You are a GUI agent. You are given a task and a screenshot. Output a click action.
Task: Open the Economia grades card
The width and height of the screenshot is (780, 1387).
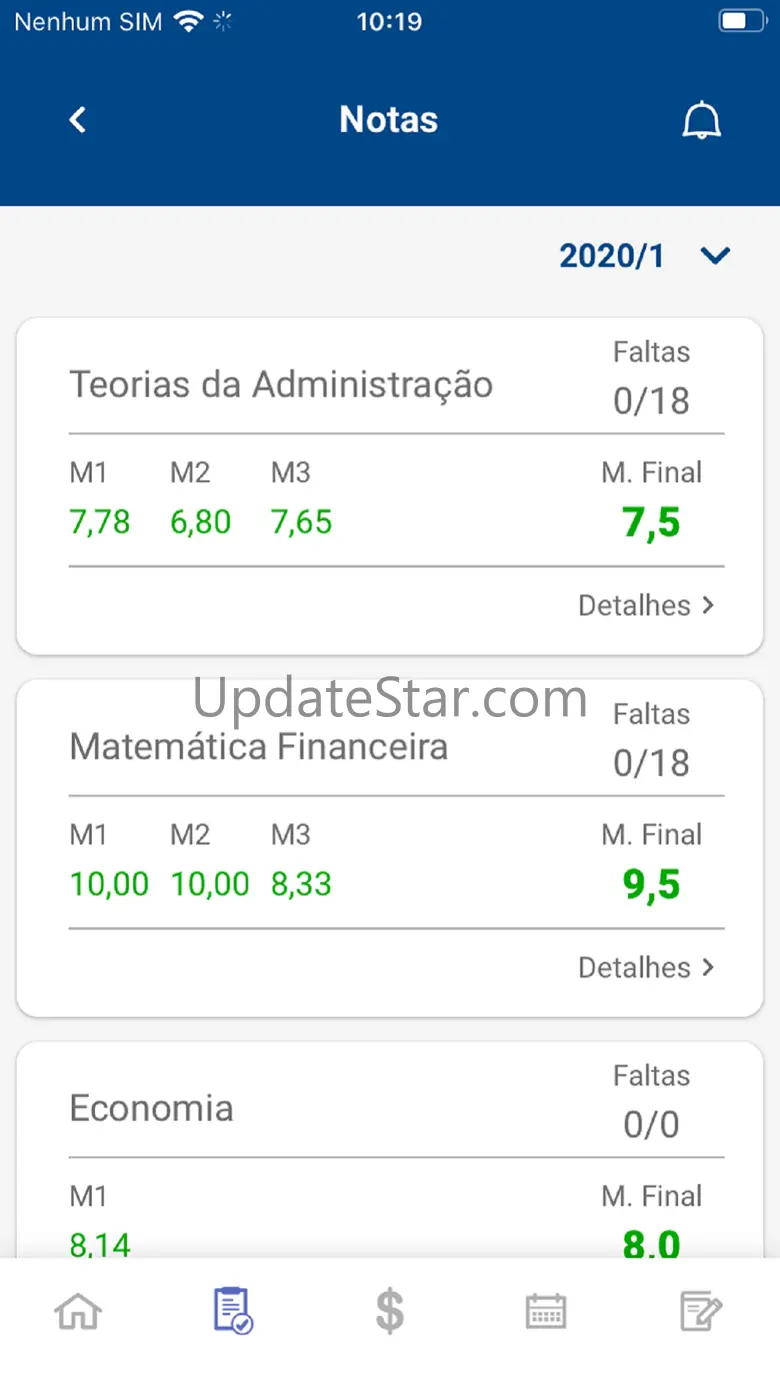pyautogui.click(x=390, y=1150)
